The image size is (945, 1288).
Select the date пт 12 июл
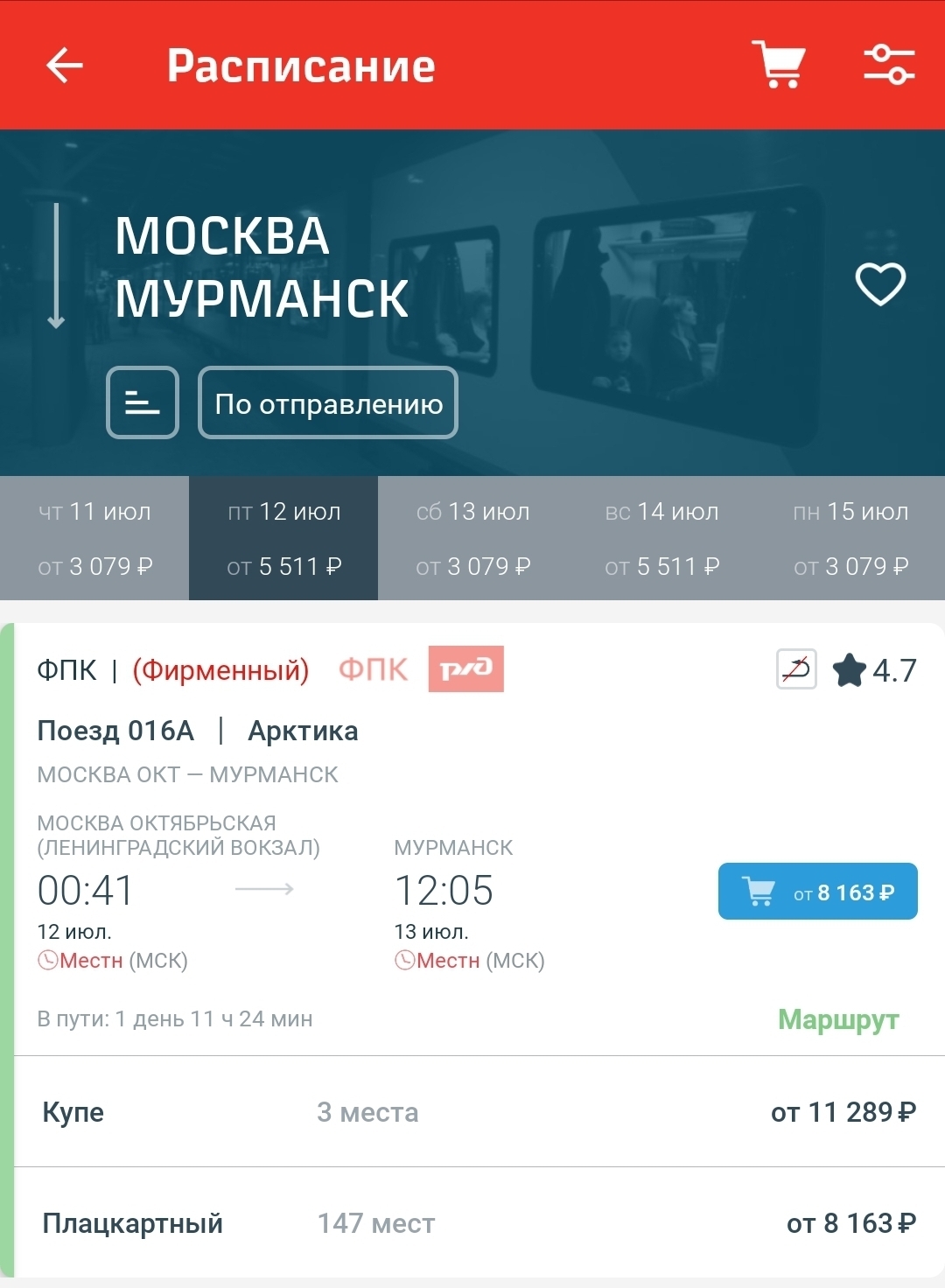tap(283, 538)
